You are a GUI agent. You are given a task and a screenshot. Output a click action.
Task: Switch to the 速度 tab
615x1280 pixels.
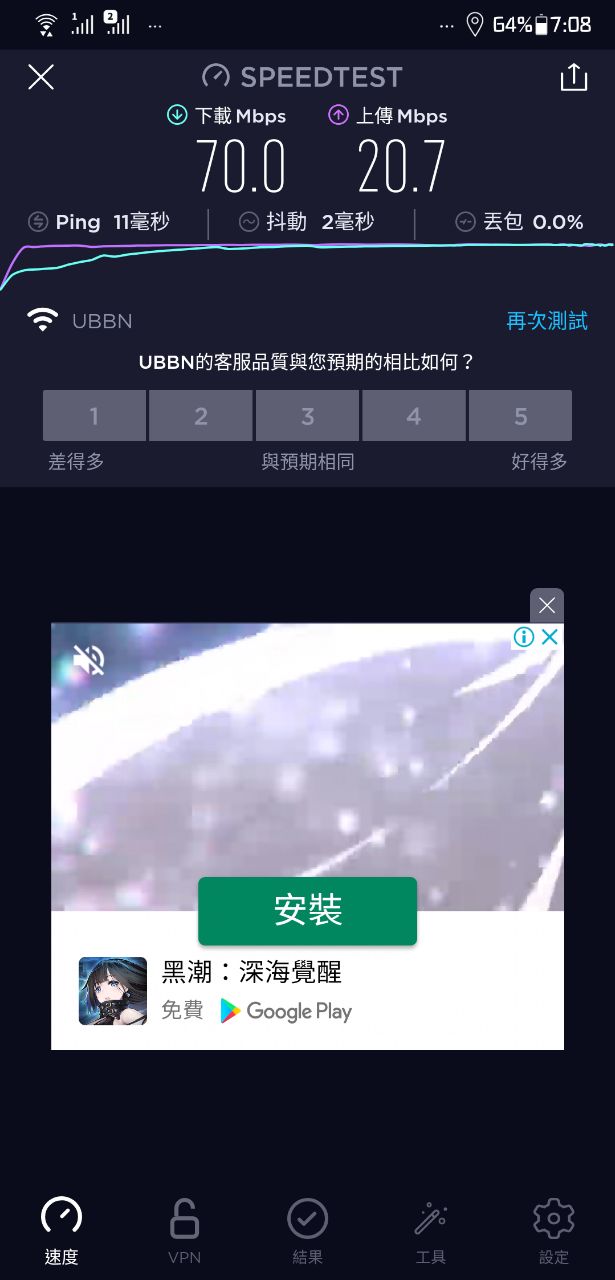pyautogui.click(x=61, y=1231)
